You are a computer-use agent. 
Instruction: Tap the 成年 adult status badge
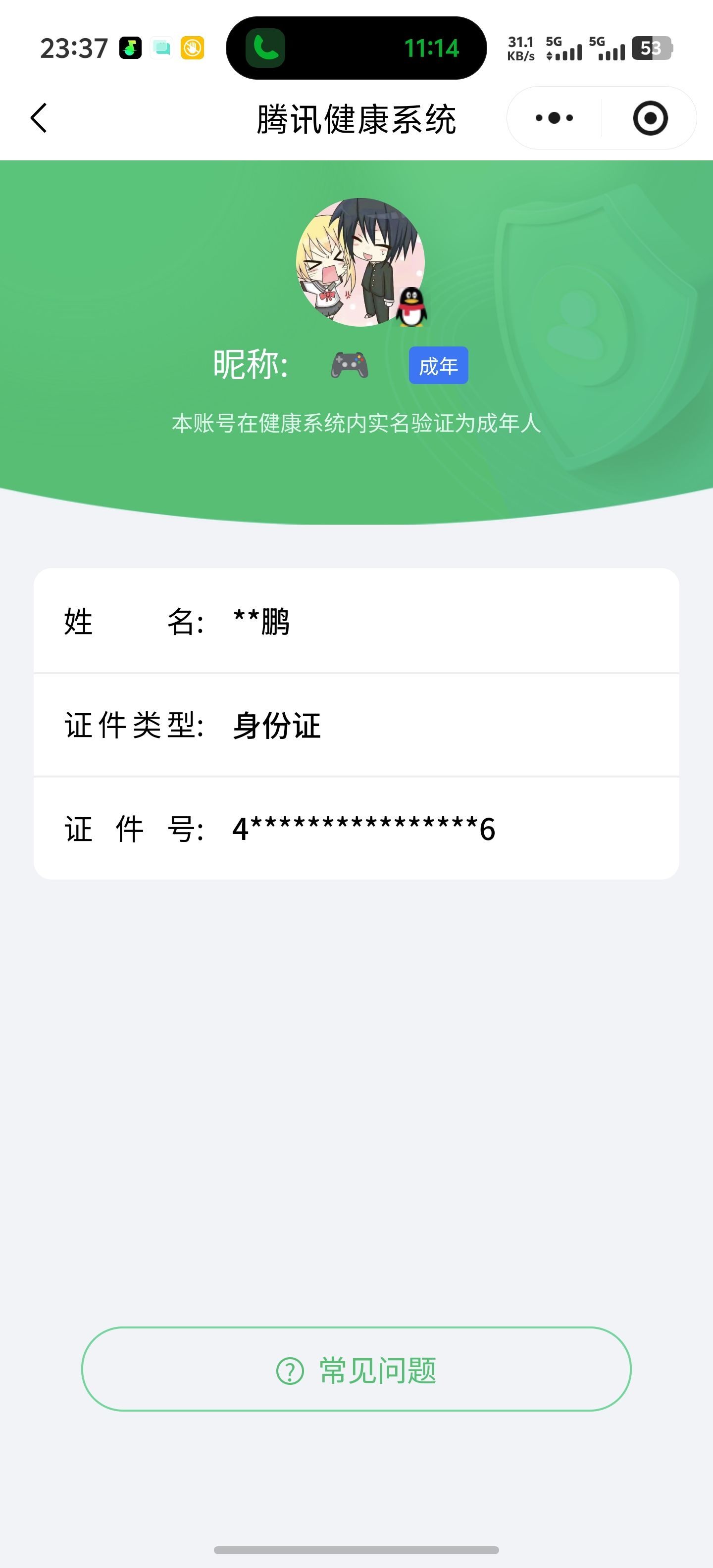click(x=438, y=365)
